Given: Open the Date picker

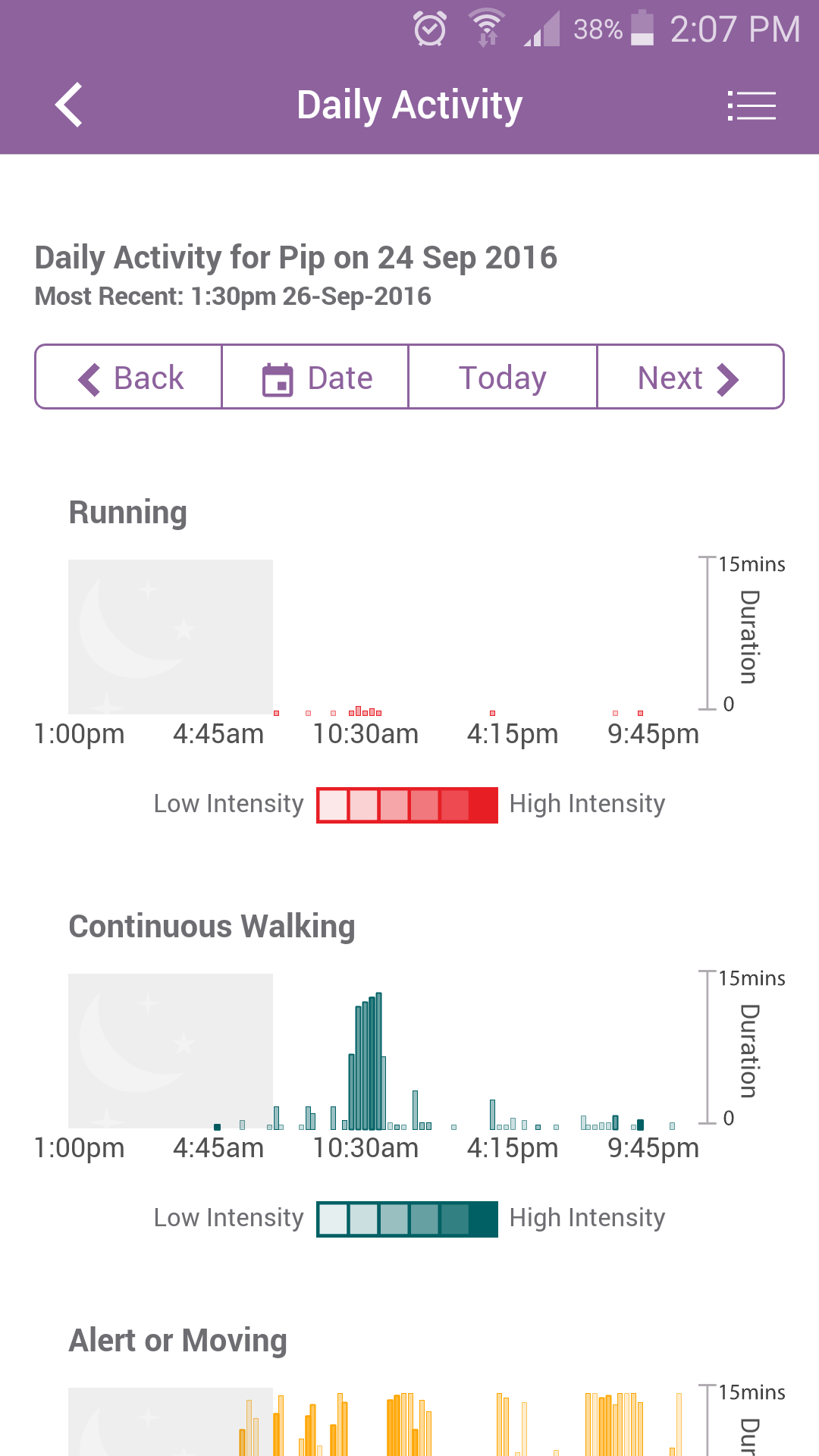Looking at the screenshot, I should 316,378.
